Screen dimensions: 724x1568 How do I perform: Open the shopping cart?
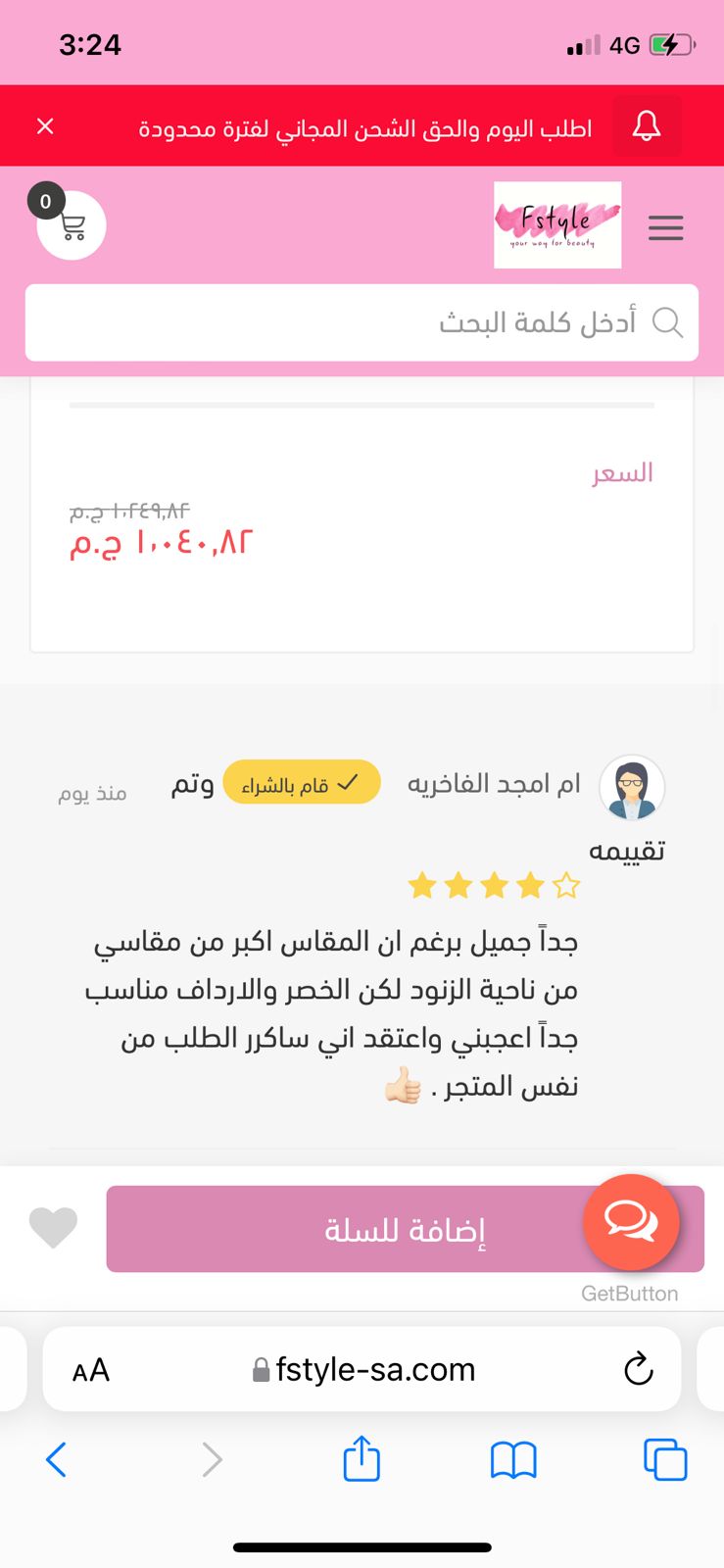click(72, 226)
